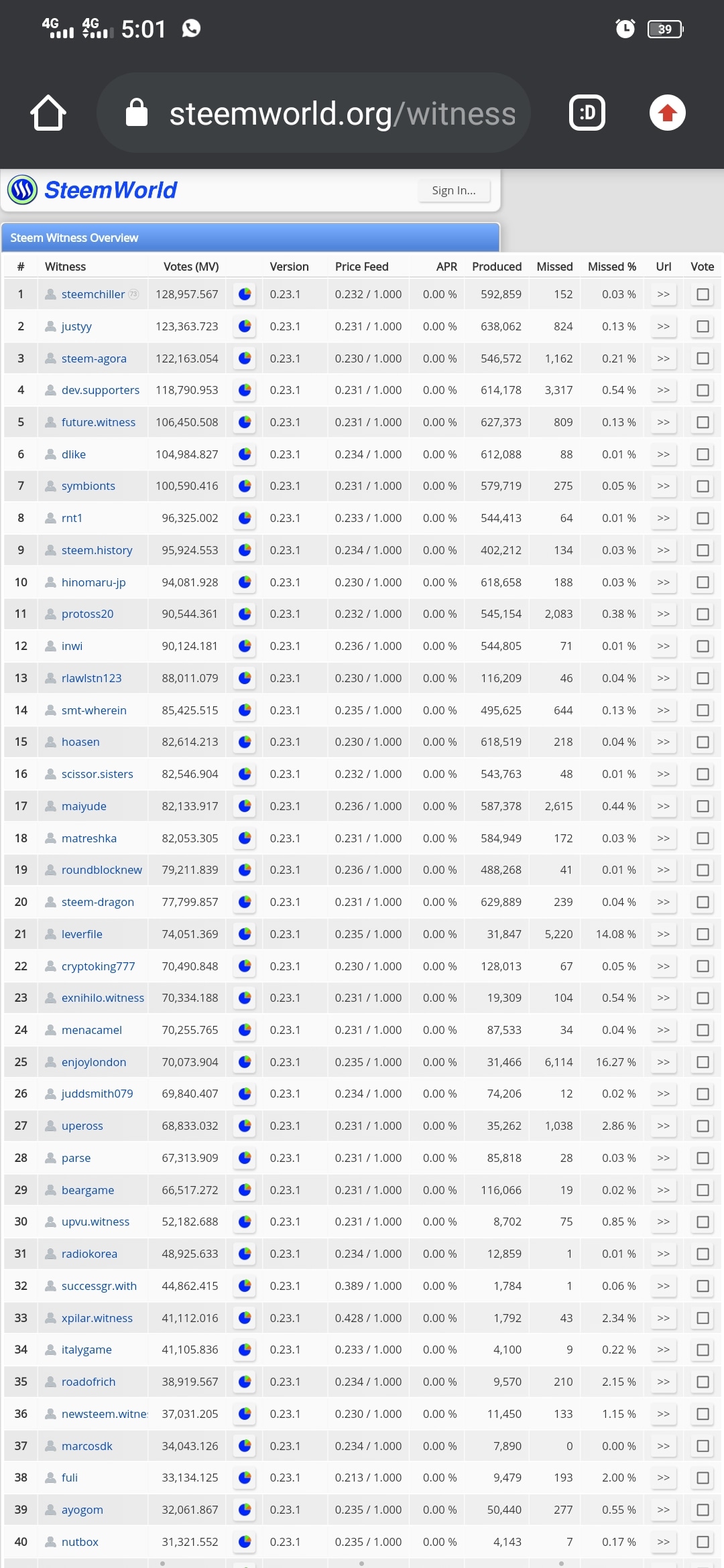Open future.witness profile link
The image size is (724, 1568).
pyautogui.click(x=99, y=422)
